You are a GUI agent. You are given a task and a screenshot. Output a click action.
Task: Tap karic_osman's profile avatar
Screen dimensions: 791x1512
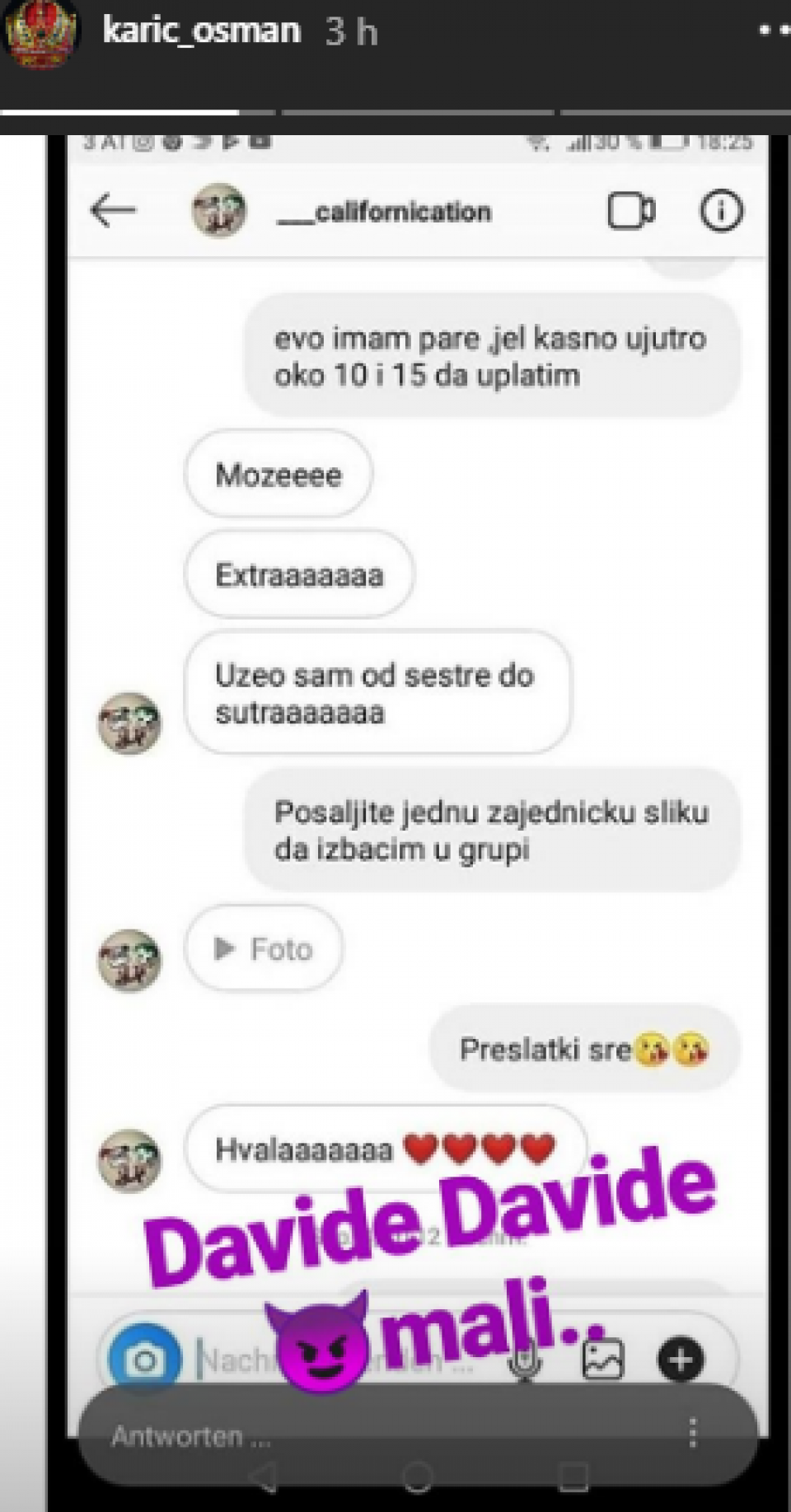pos(41,33)
